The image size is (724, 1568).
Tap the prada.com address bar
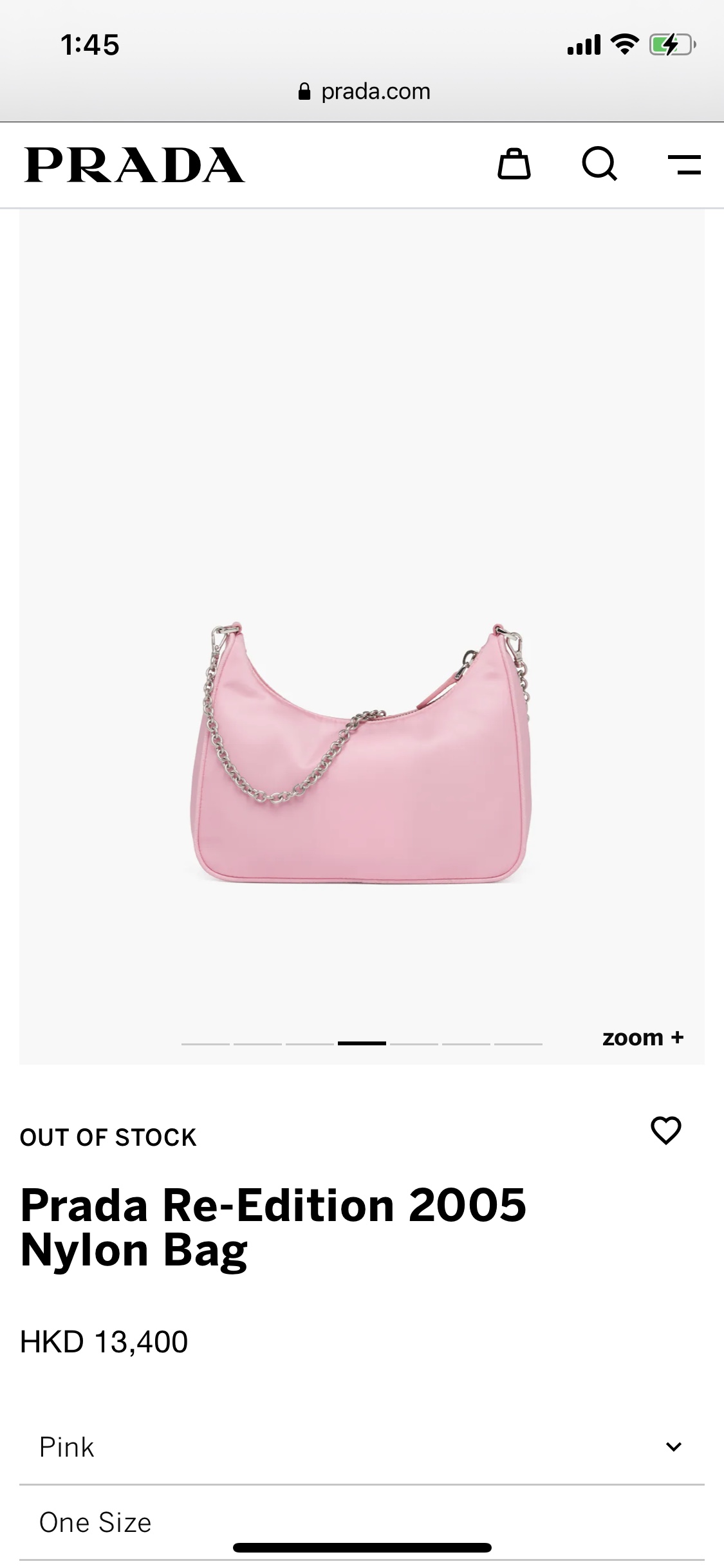(x=364, y=91)
